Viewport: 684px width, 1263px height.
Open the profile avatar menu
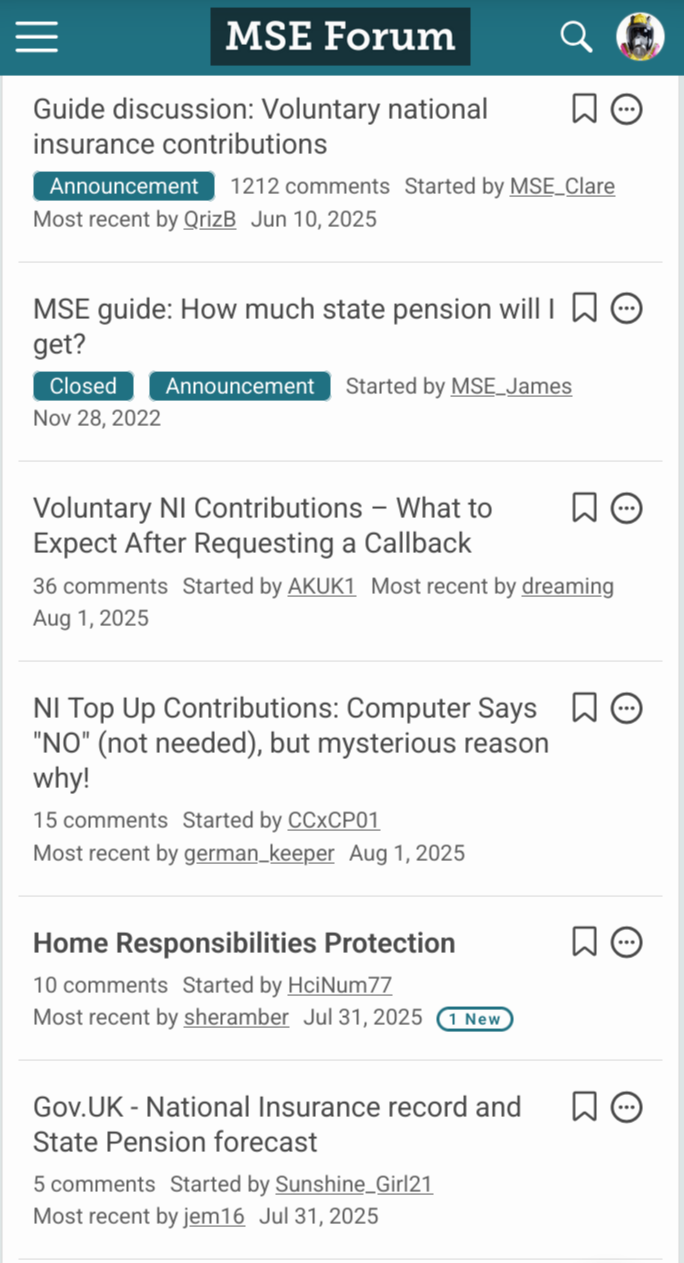click(641, 37)
